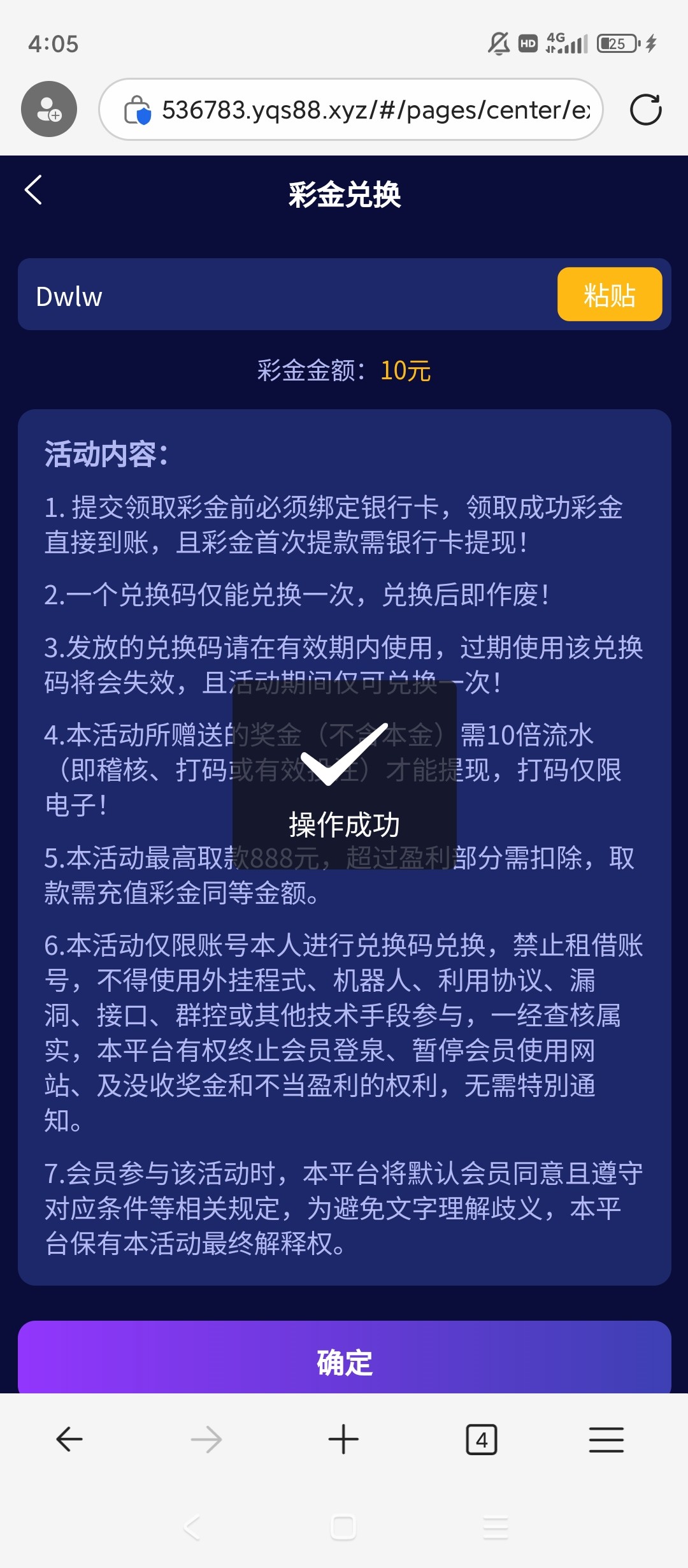
Task: Open the browser hamburger menu
Action: tap(606, 1439)
